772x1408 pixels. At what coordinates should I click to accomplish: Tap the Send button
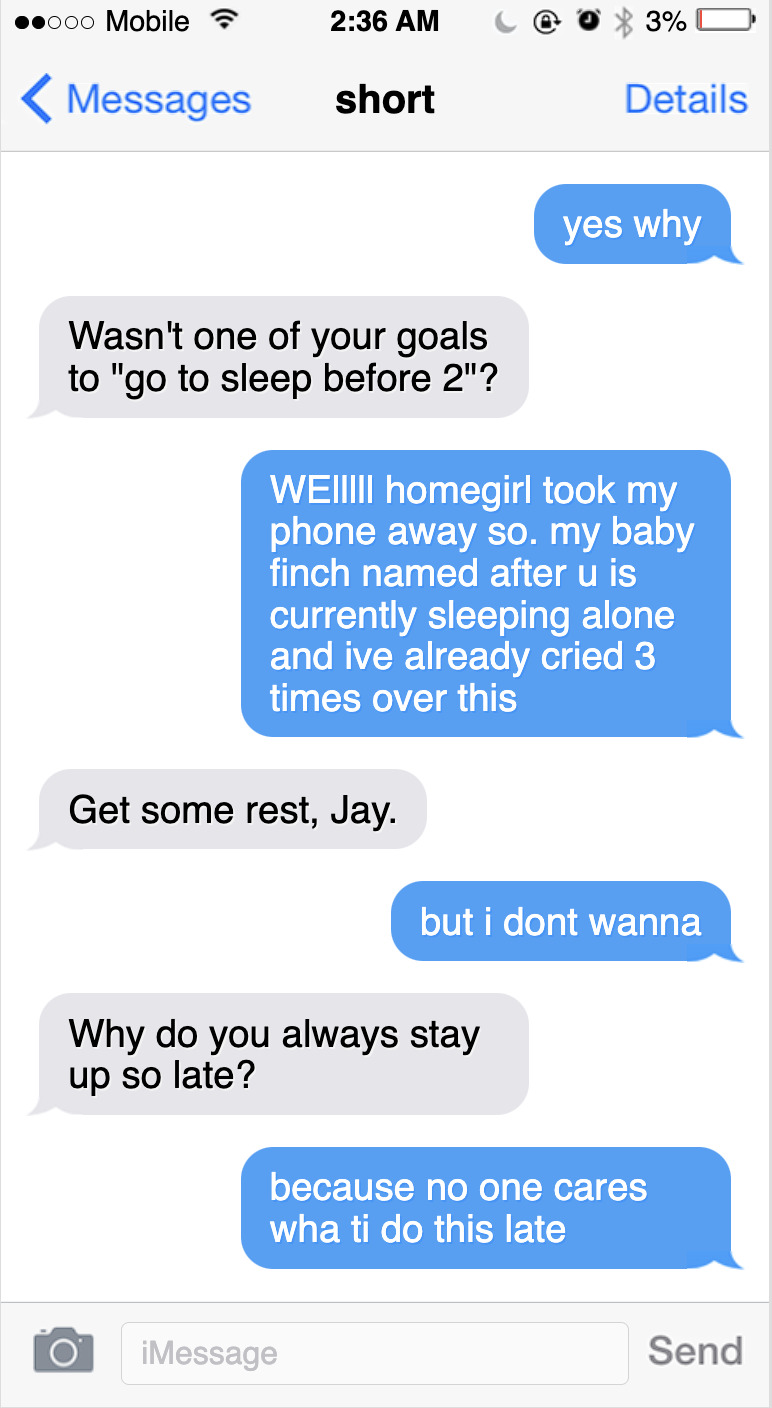click(695, 1351)
